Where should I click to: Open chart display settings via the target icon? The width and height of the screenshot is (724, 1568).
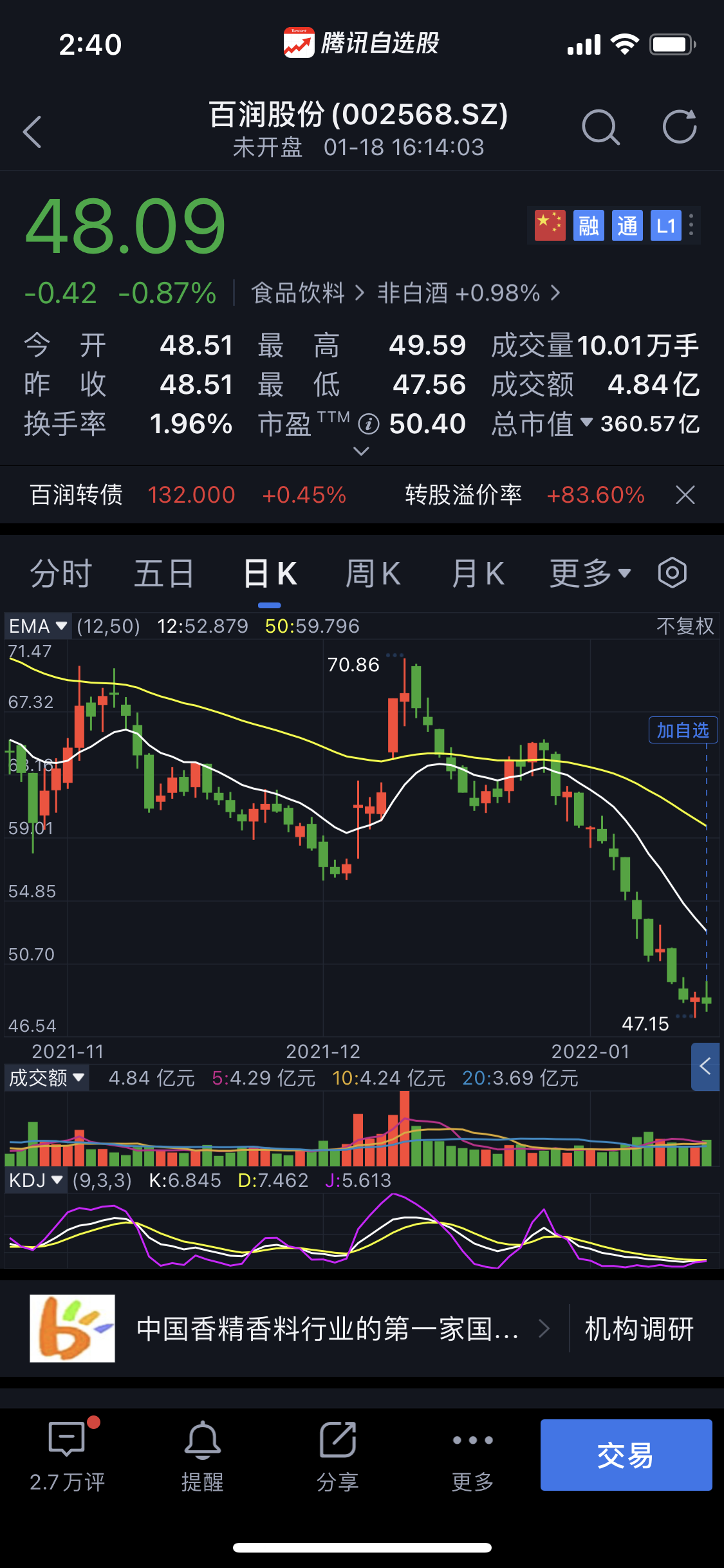point(672,573)
